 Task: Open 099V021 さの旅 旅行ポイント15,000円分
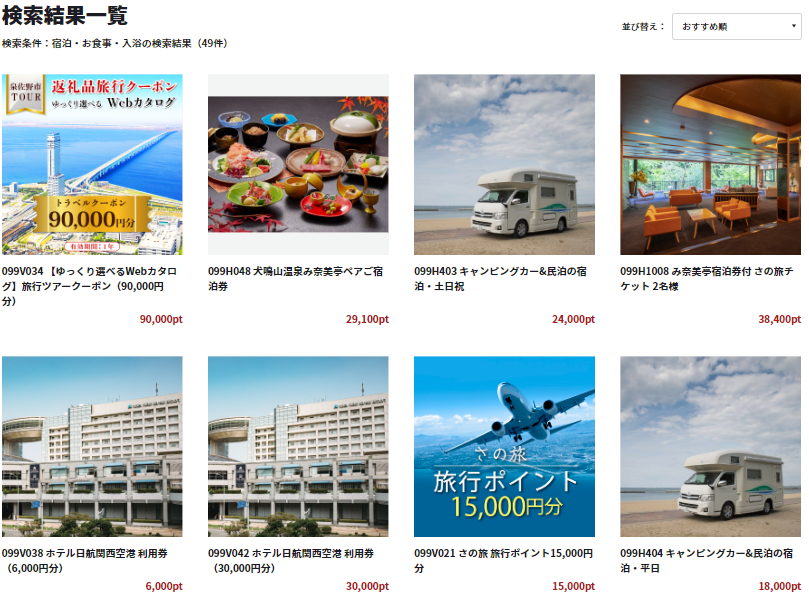[504, 447]
